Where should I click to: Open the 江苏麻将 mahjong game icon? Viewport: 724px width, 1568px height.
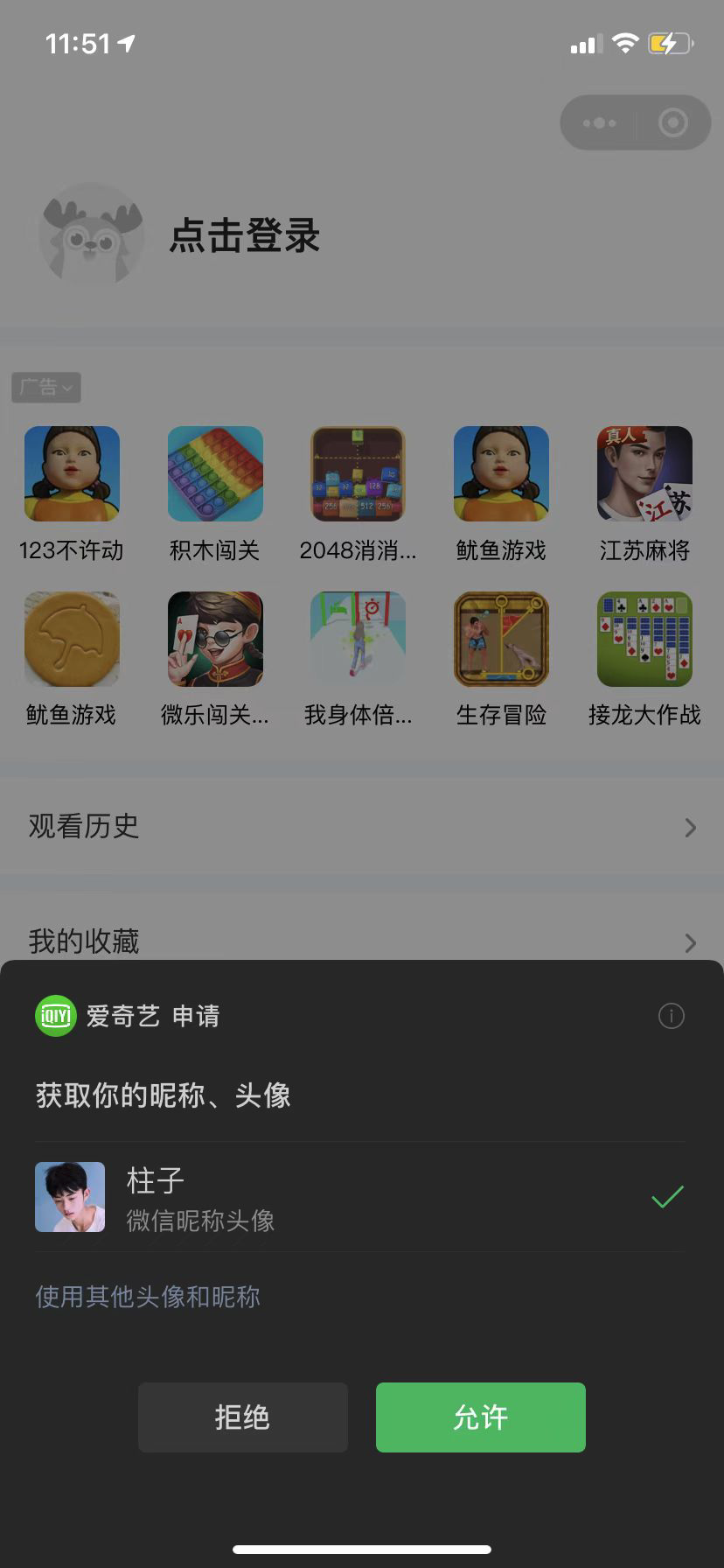click(644, 473)
